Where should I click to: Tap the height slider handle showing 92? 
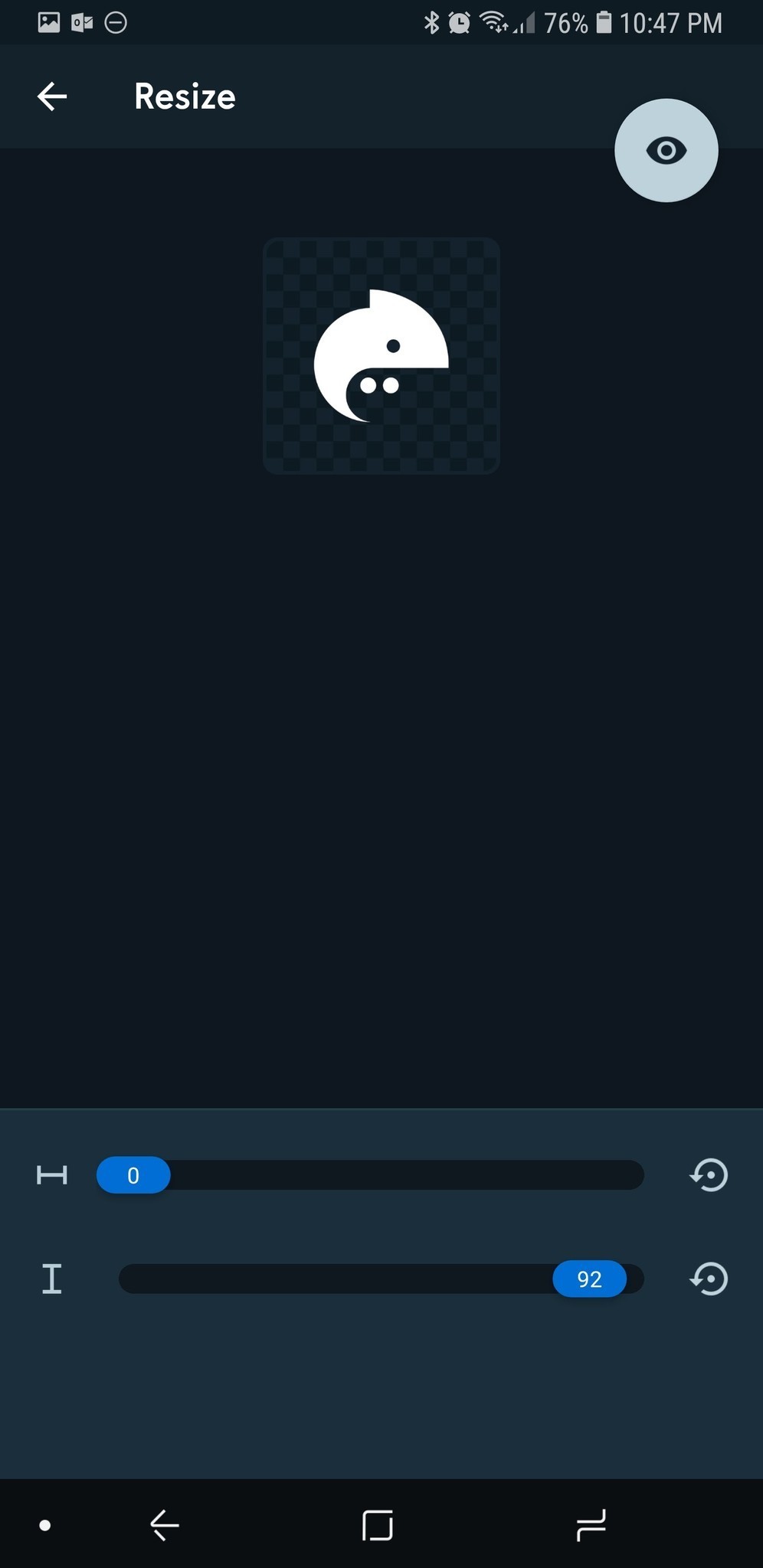tap(590, 1279)
